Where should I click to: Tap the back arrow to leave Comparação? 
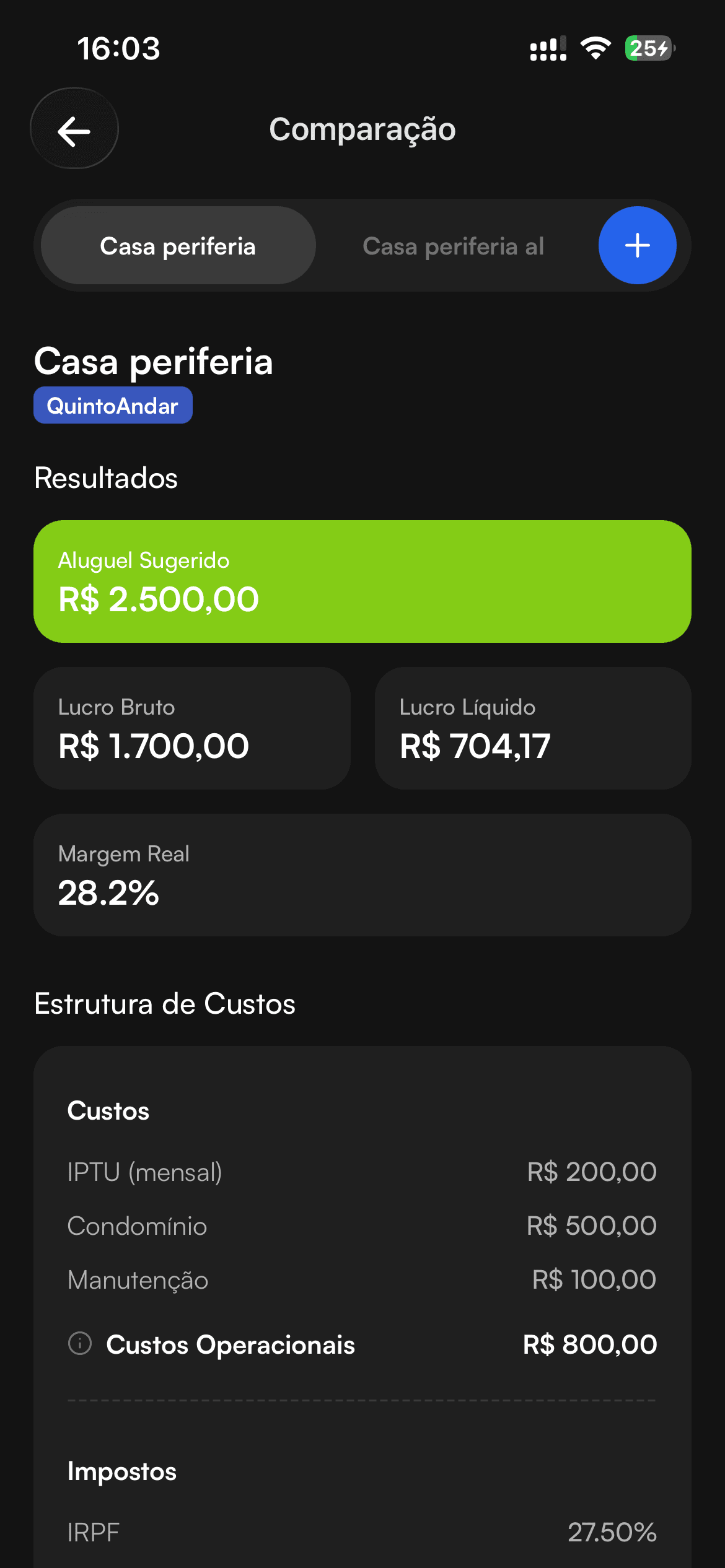coord(74,129)
